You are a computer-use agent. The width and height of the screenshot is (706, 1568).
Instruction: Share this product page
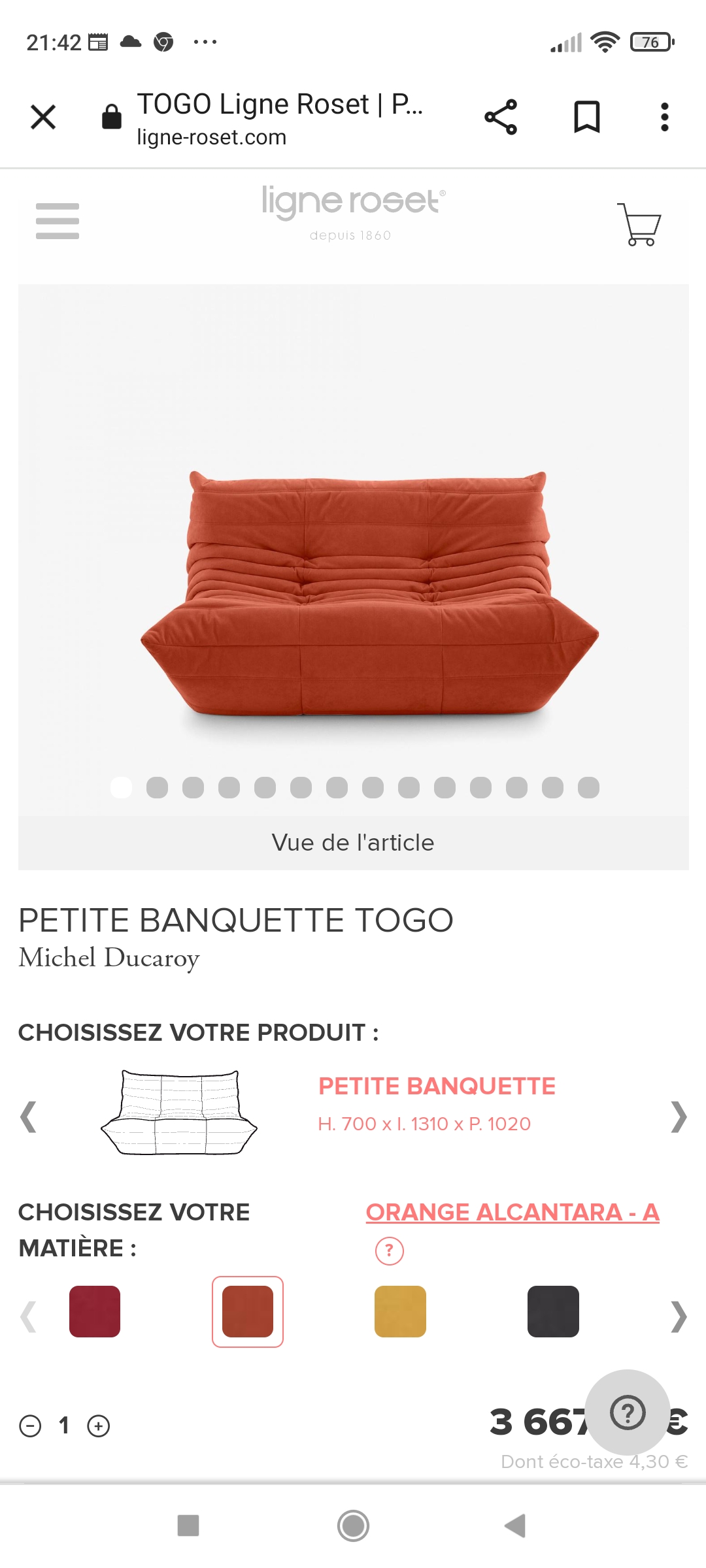point(501,117)
